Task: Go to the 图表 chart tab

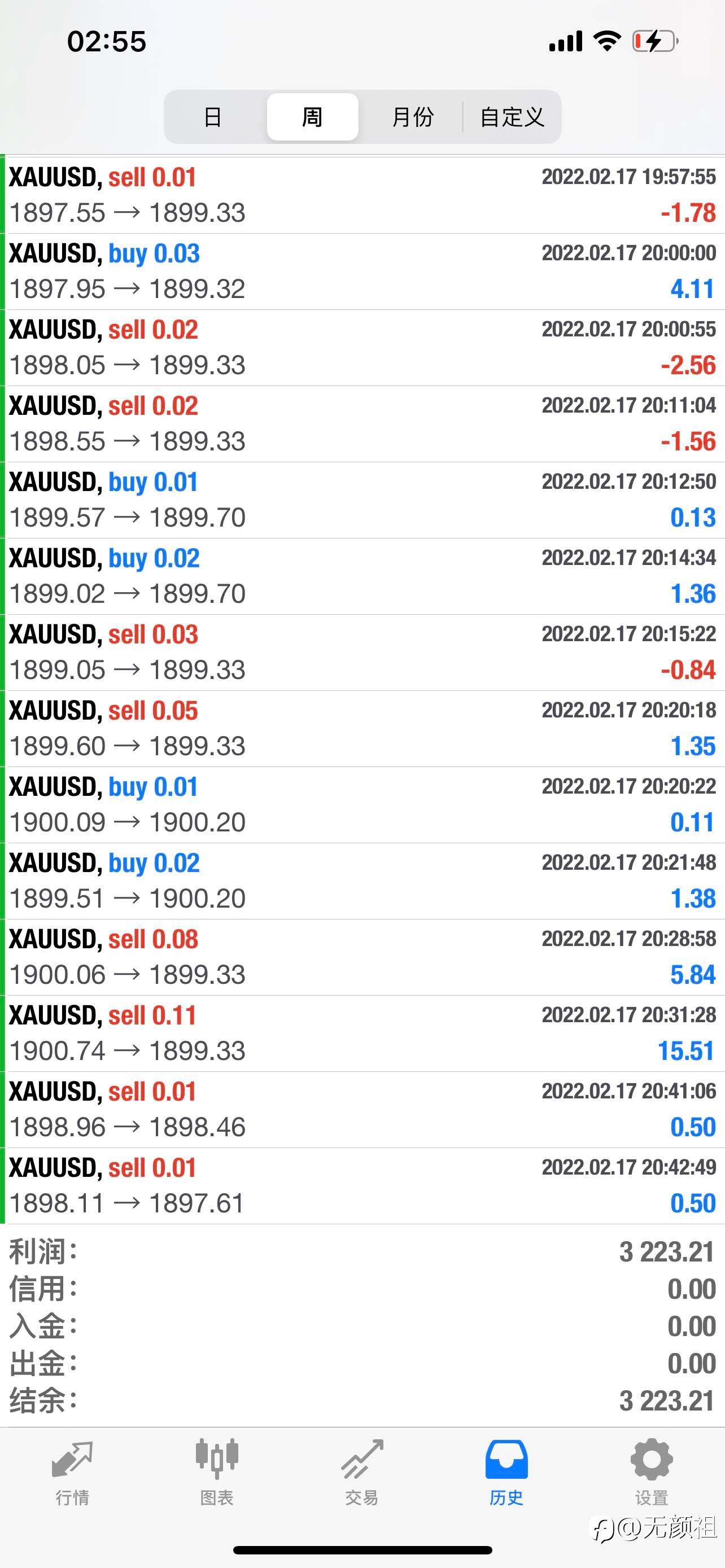Action: [217, 1473]
